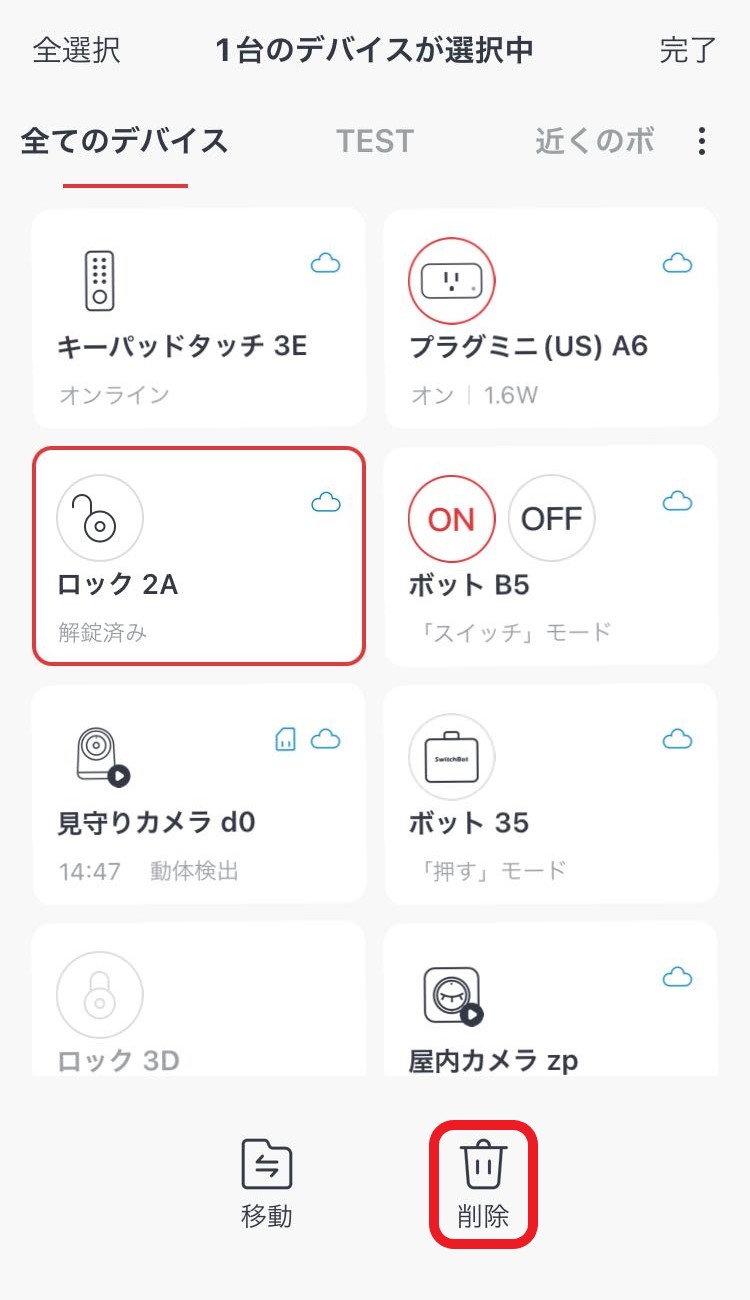Screen dimensions: 750x1300
Task: Select the 見守りカメラ d0 card
Action: click(199, 794)
